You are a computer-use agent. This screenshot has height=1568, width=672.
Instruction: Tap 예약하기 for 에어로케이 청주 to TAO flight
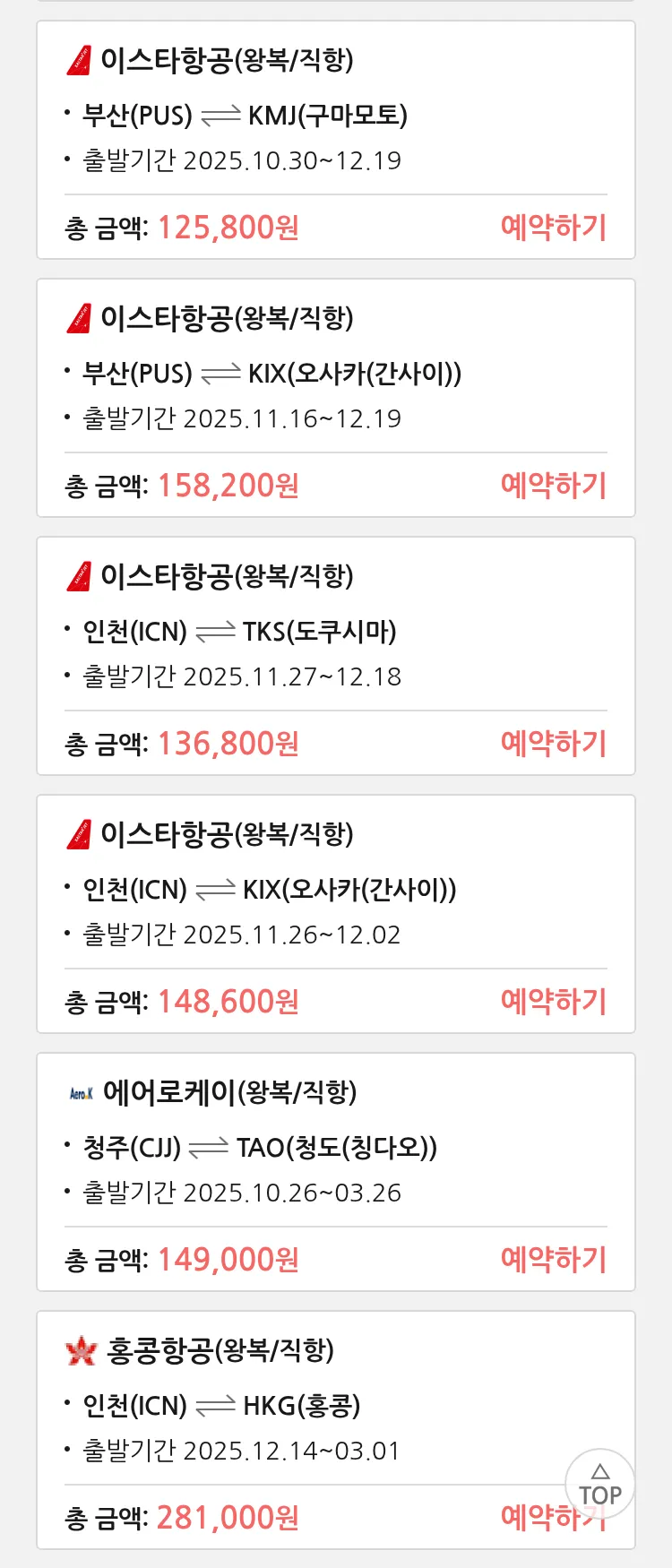point(553,1260)
